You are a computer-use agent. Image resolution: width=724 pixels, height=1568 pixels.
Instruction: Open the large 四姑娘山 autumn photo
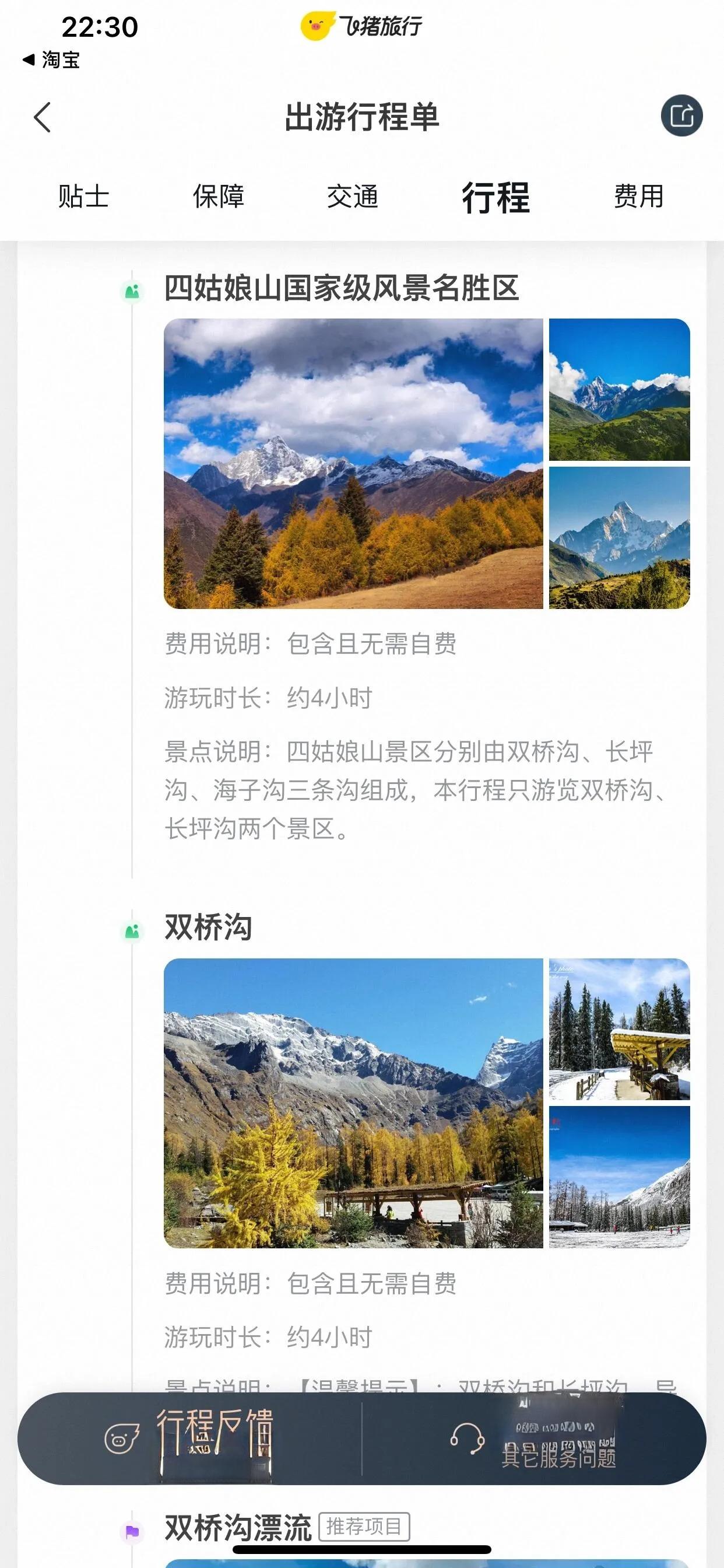click(353, 463)
